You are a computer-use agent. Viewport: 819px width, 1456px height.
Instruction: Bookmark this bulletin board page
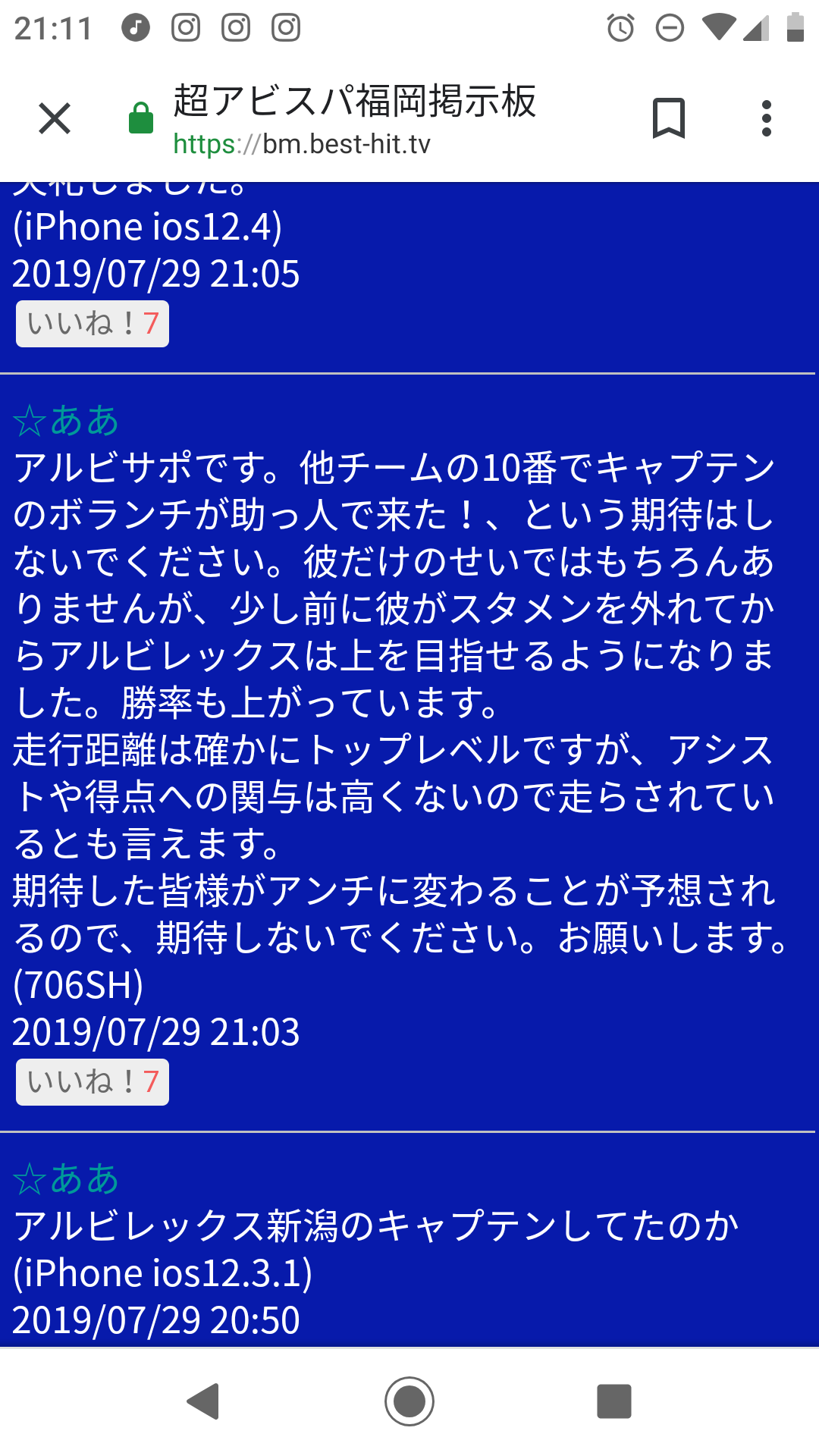pos(668,119)
